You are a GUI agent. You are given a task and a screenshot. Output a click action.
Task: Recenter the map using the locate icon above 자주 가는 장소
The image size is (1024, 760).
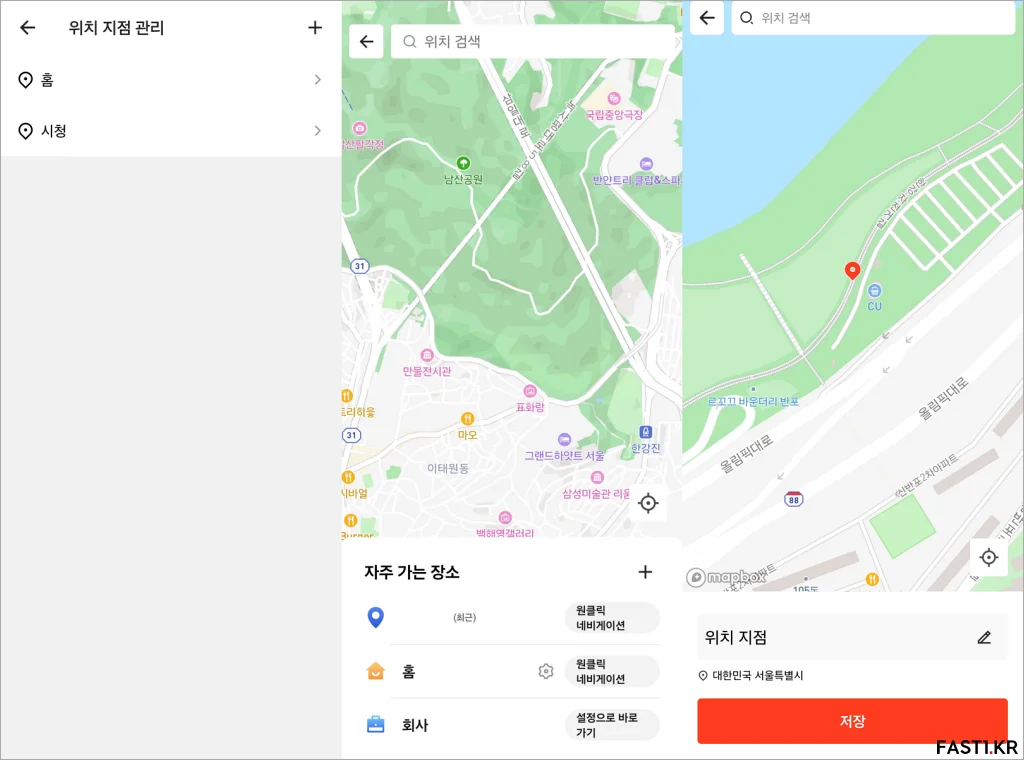pyautogui.click(x=648, y=503)
